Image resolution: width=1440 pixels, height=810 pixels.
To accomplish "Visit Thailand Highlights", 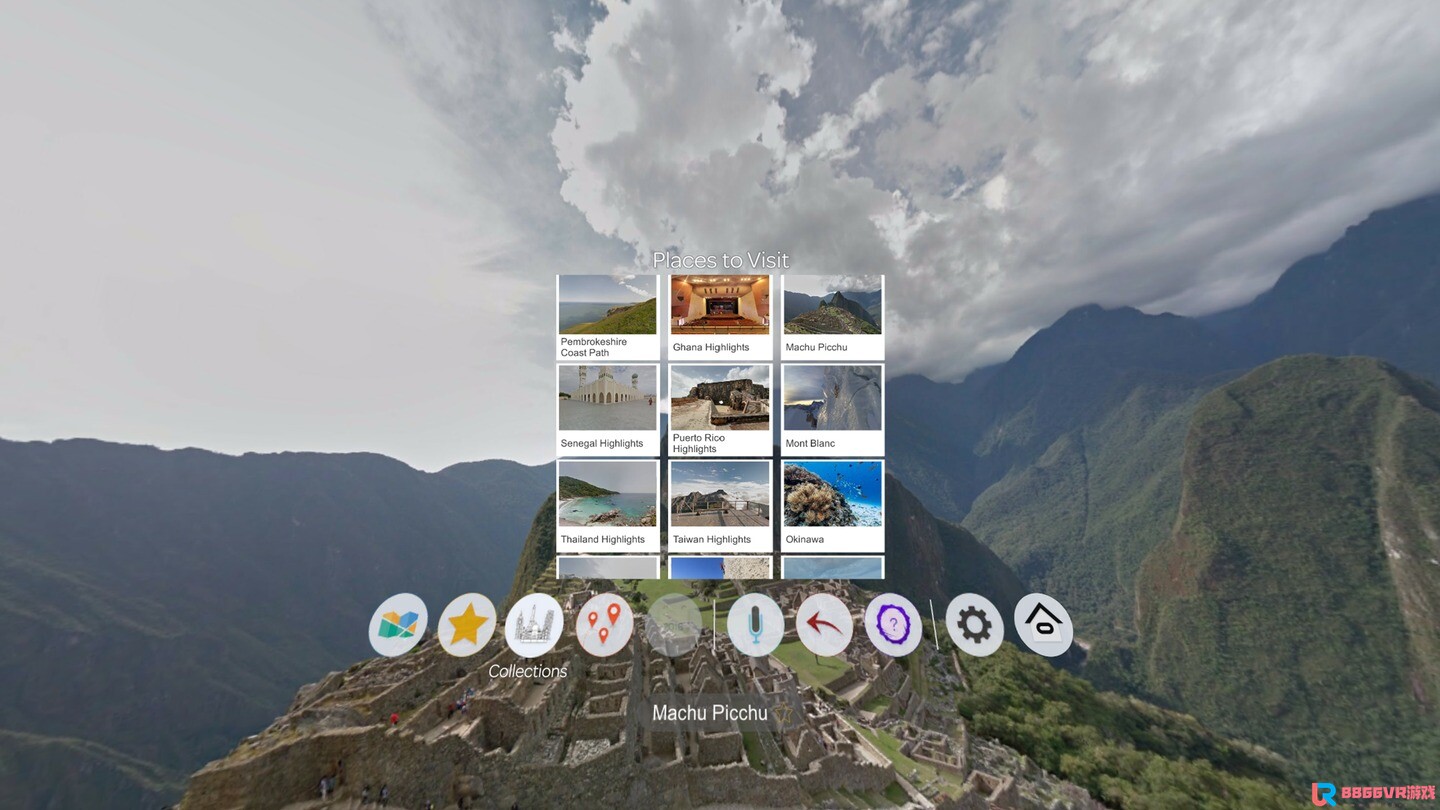I will [607, 506].
